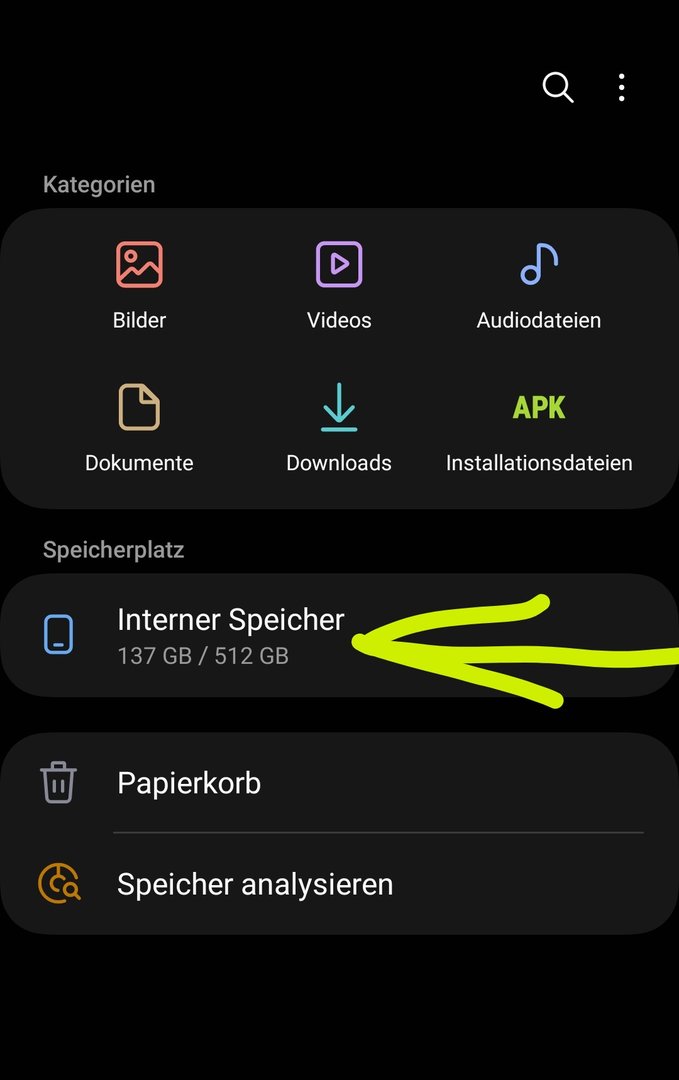Viewport: 679px width, 1080px height.
Task: Open the Bilder category
Action: [139, 285]
